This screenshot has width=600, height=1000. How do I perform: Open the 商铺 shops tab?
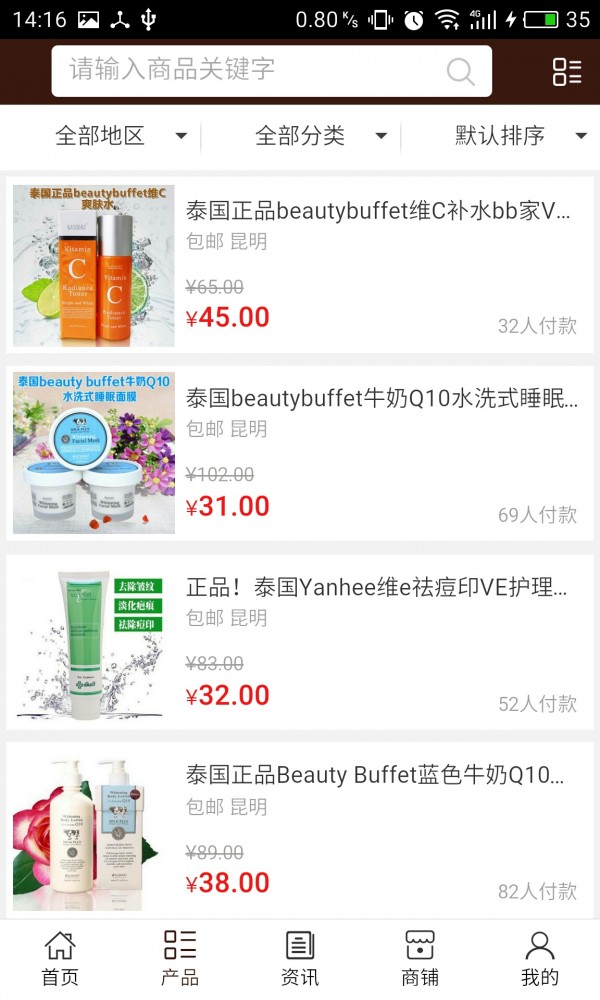420,958
